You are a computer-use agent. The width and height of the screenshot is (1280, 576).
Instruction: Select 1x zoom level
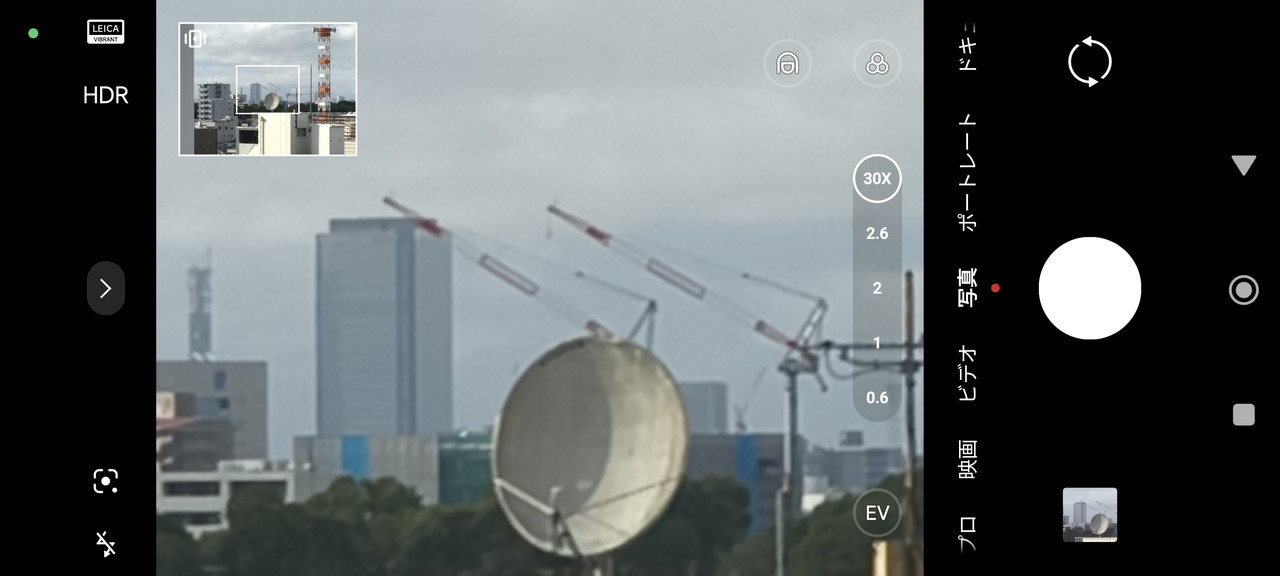click(x=877, y=343)
